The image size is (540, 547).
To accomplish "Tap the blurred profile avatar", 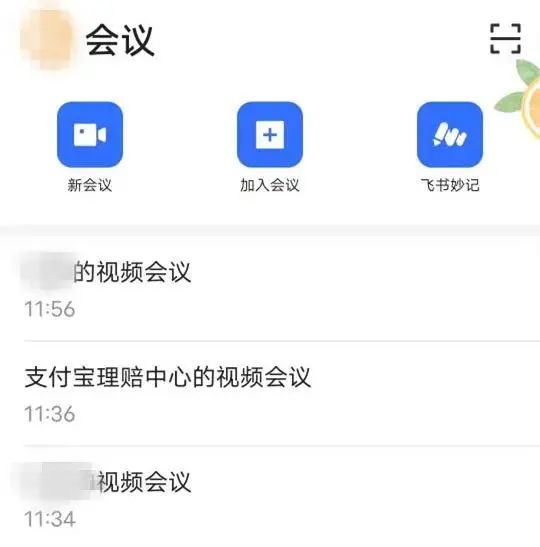I will pyautogui.click(x=47, y=38).
